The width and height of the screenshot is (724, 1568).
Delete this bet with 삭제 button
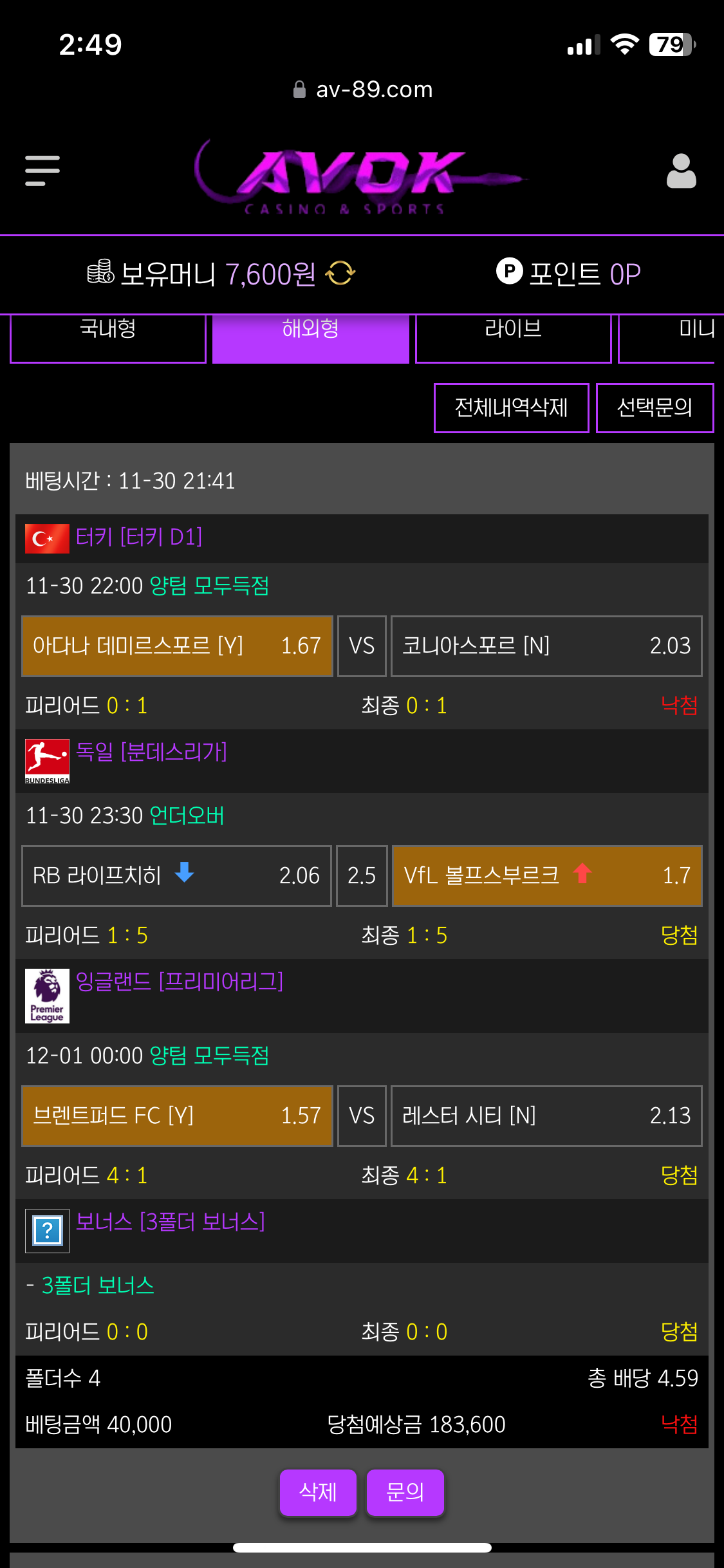click(x=318, y=1492)
